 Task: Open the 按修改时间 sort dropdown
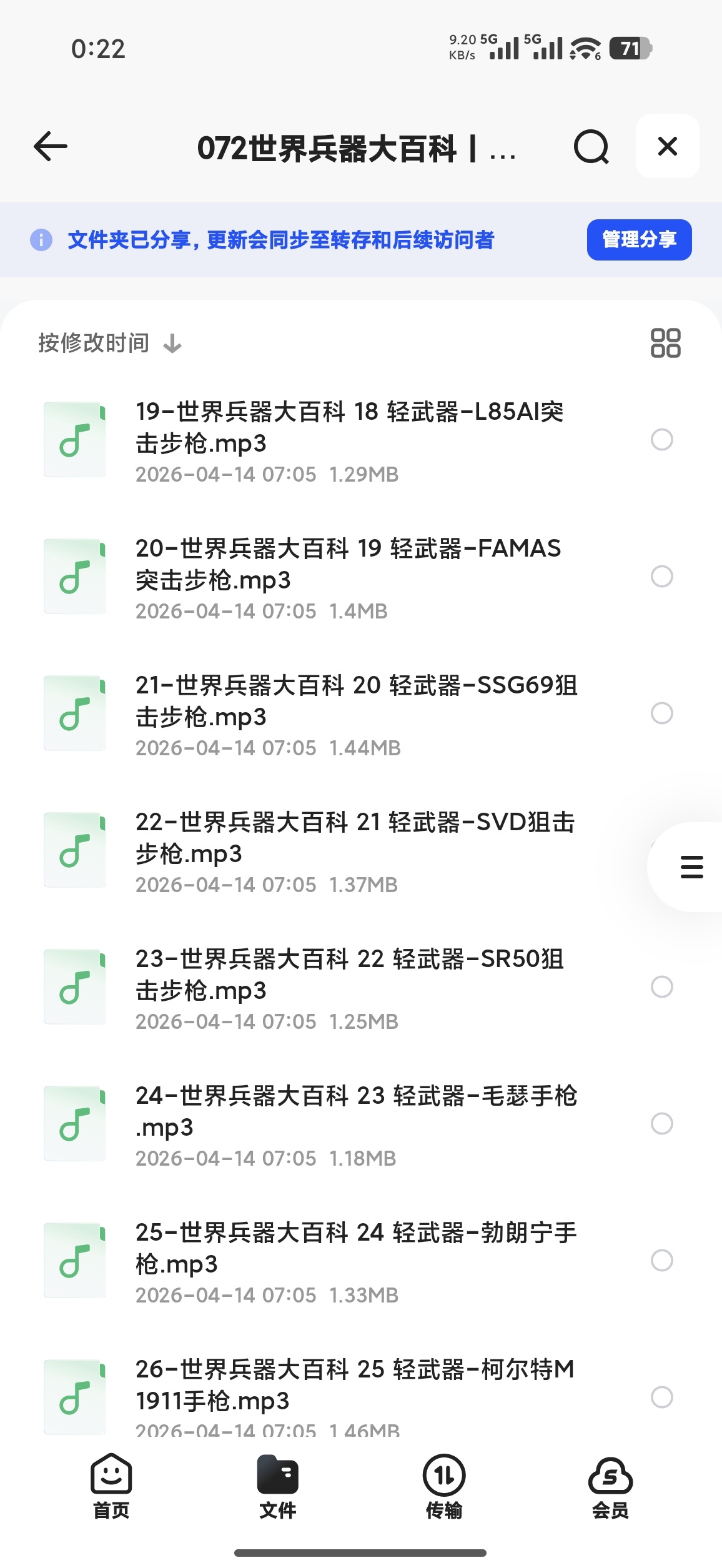pyautogui.click(x=110, y=343)
